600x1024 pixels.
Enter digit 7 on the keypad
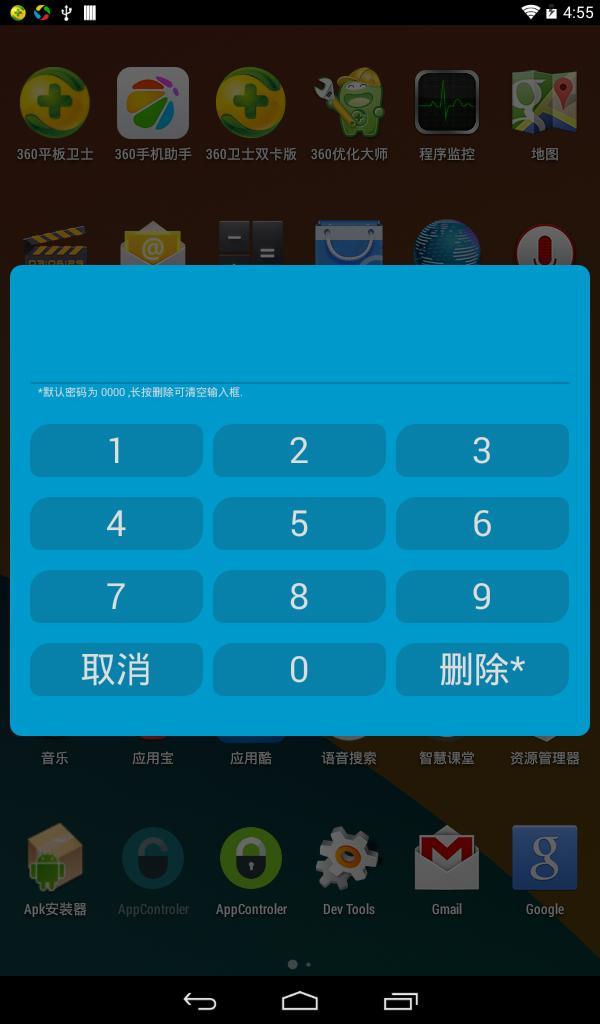tap(116, 596)
